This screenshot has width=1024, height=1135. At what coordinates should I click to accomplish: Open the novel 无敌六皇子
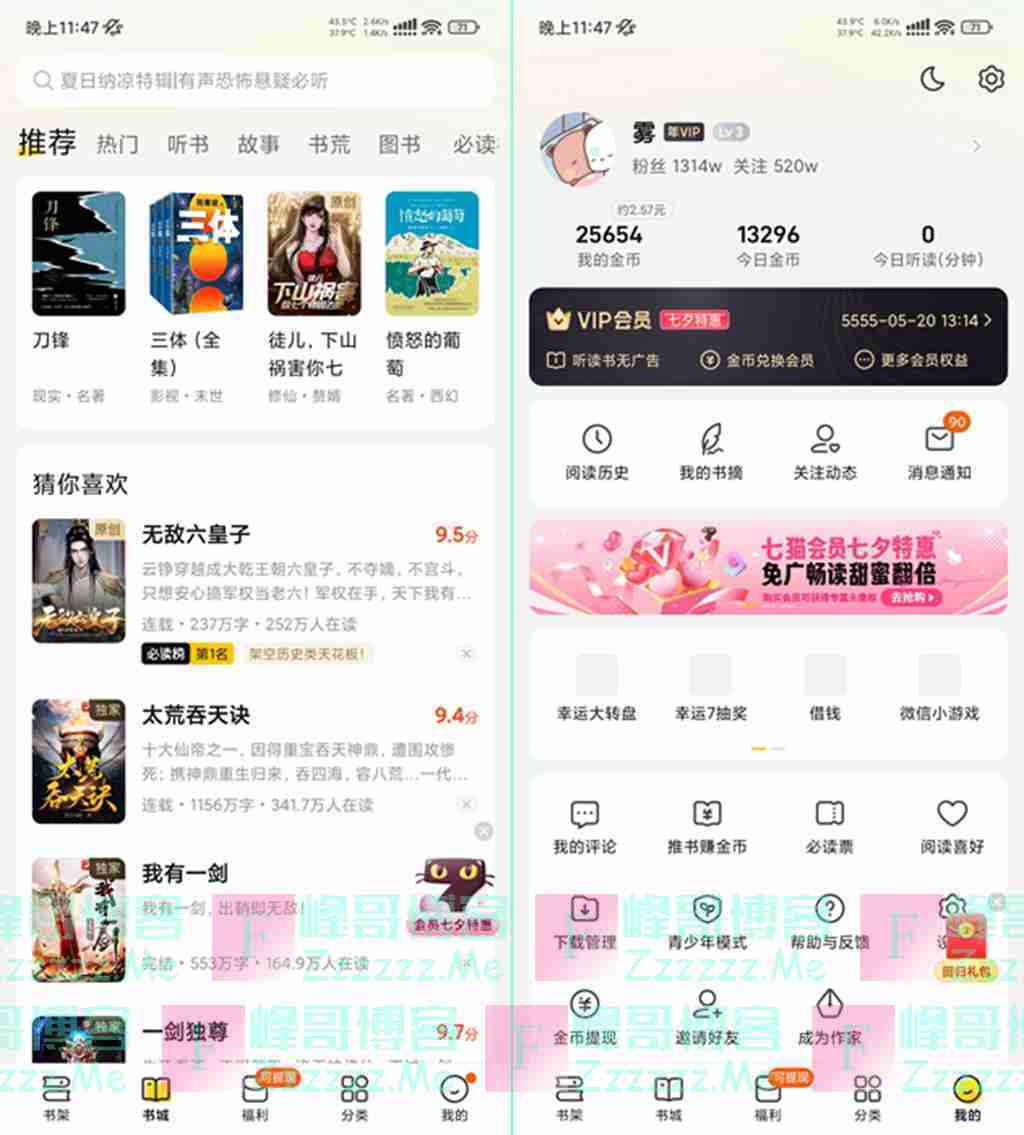click(196, 535)
